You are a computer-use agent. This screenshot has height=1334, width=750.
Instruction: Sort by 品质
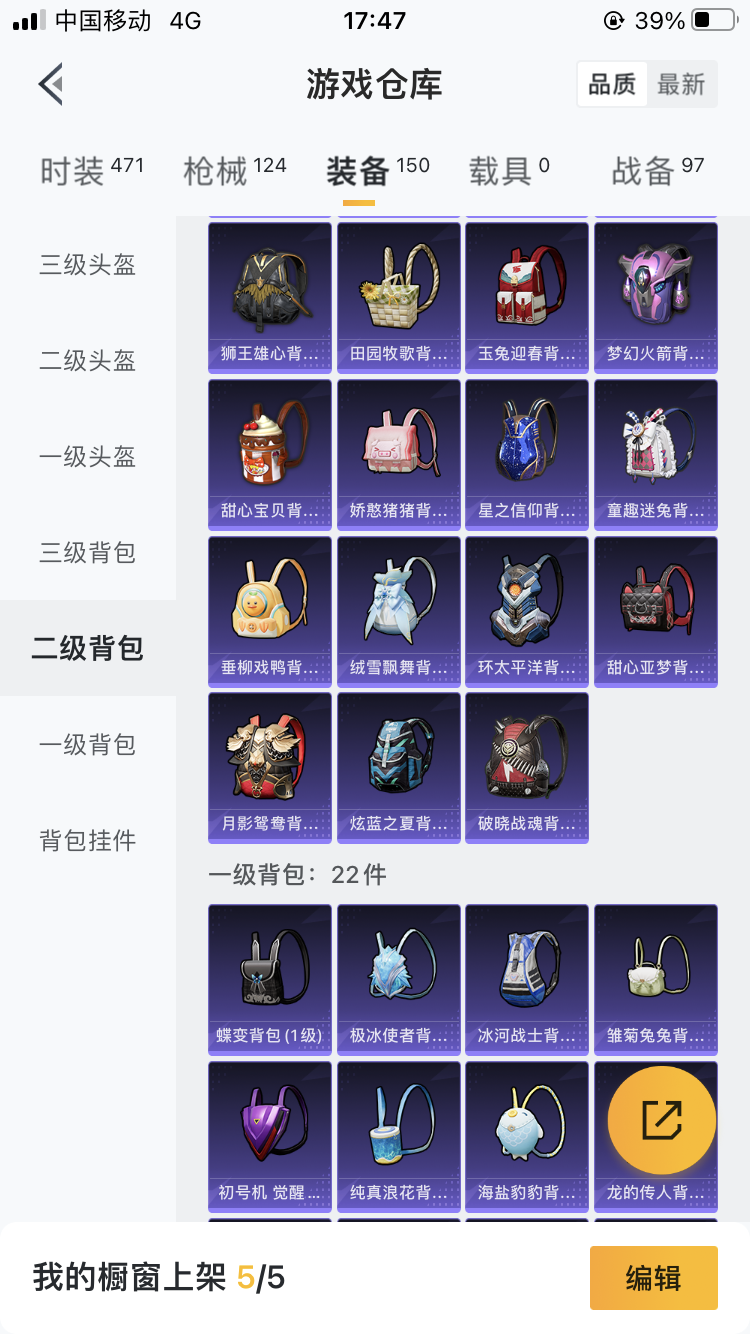pyautogui.click(x=612, y=85)
